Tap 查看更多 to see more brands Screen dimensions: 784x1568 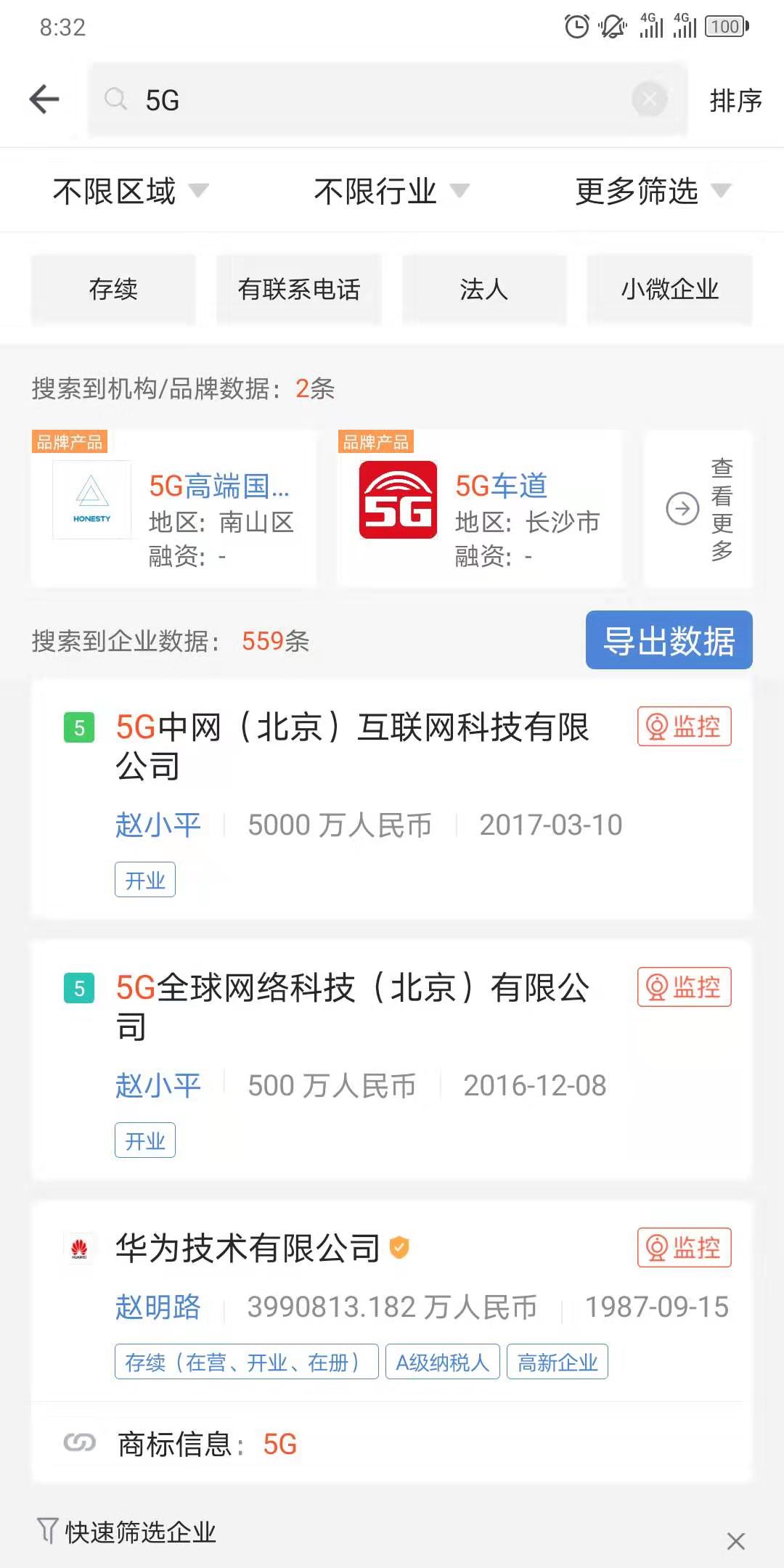698,508
